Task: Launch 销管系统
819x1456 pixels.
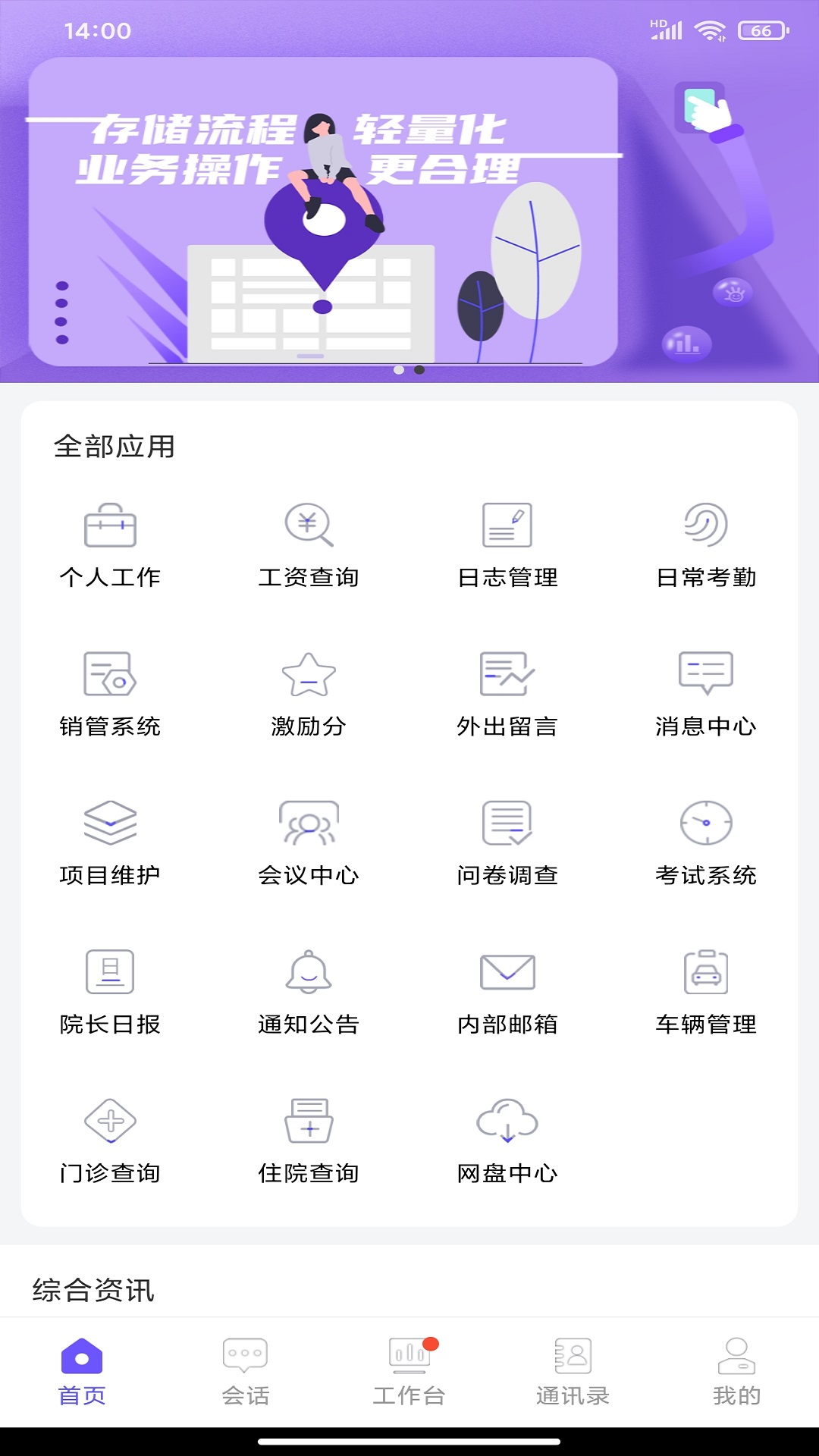Action: click(x=110, y=693)
